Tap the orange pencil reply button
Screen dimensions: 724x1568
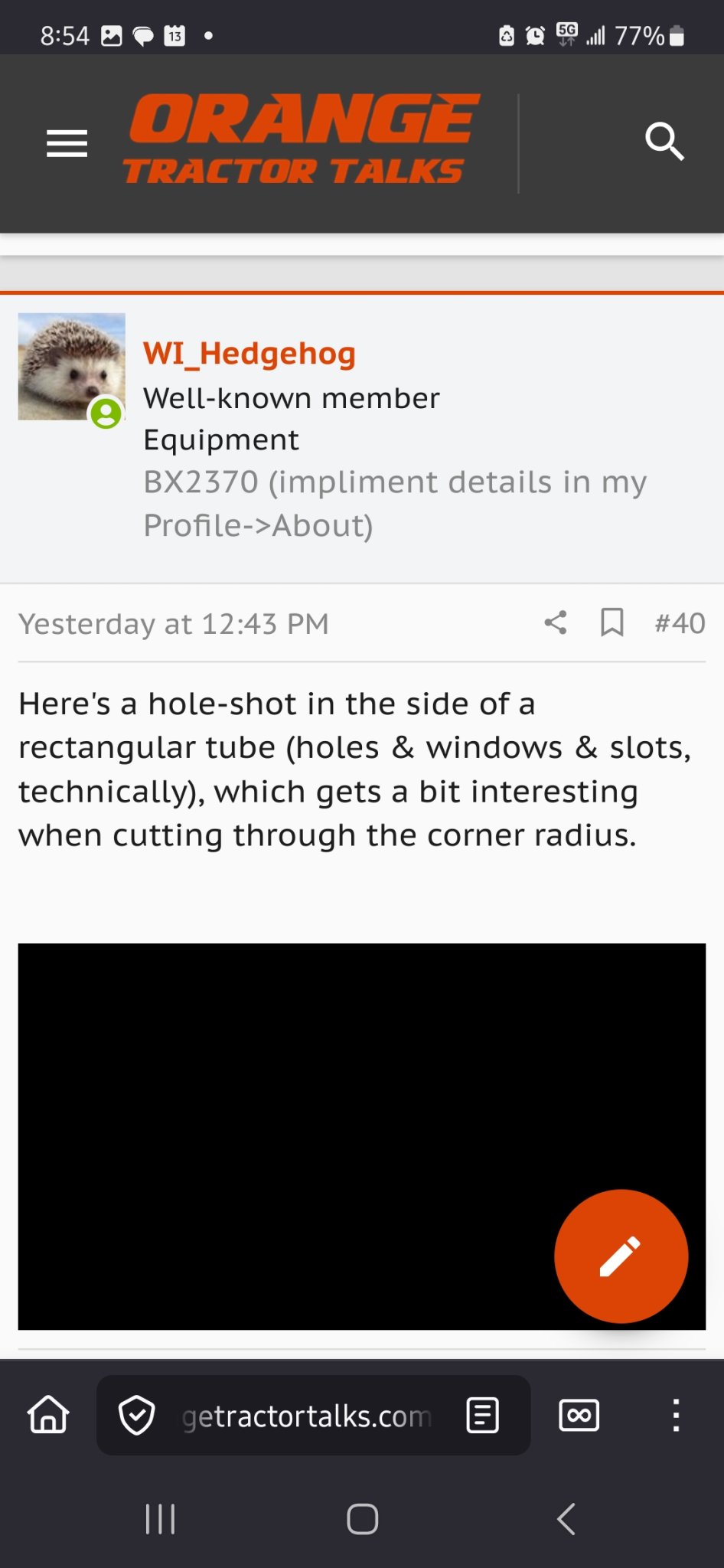click(621, 1256)
